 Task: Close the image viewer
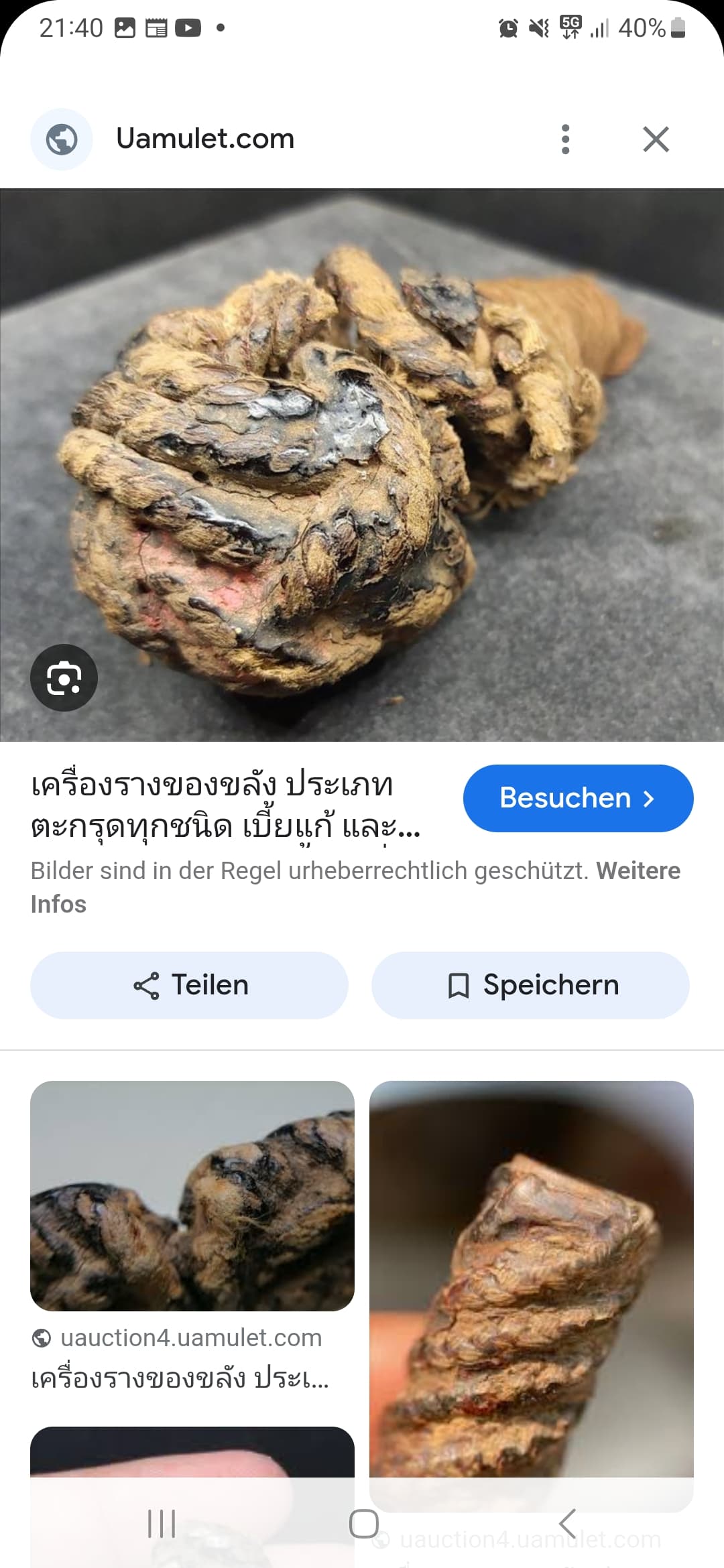[x=656, y=139]
